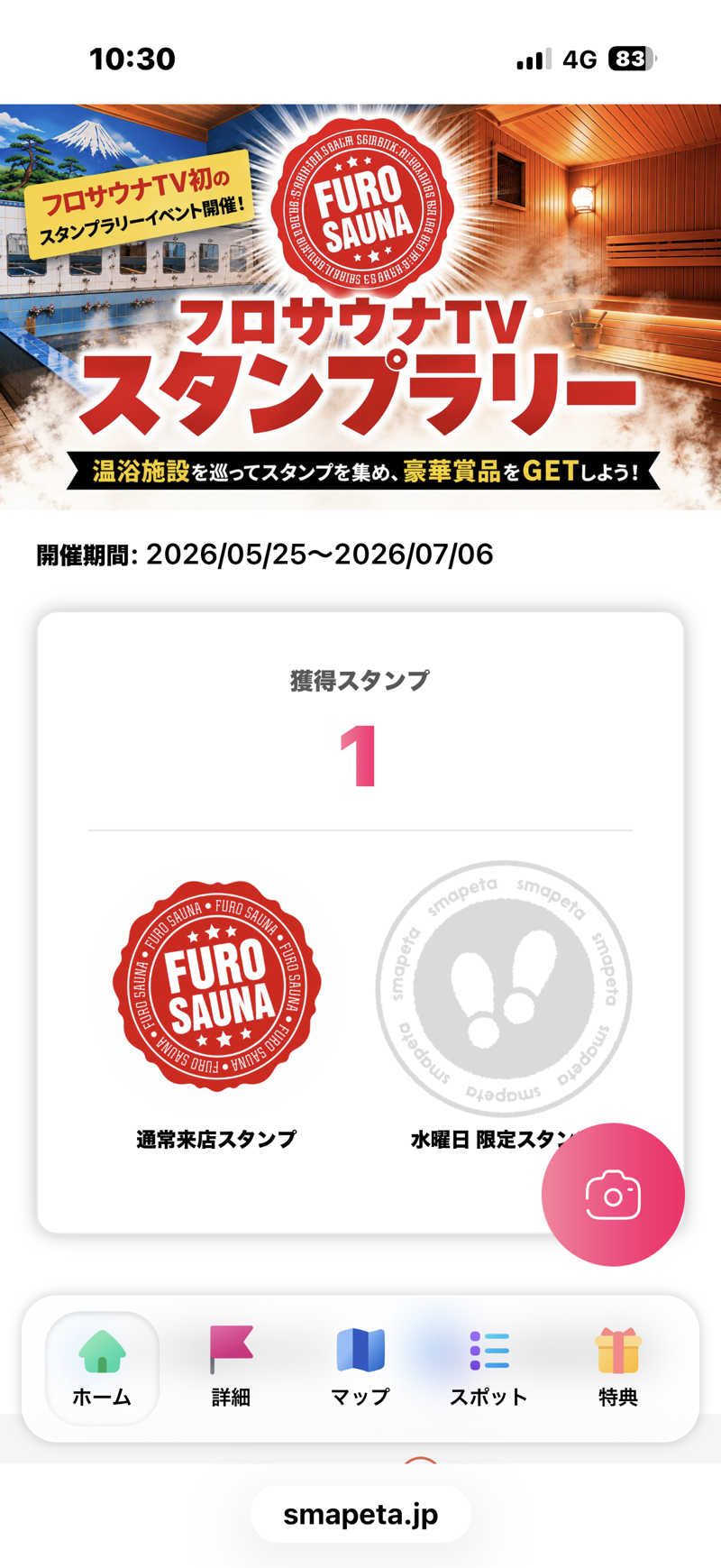Switch to the マップ tab
The image size is (721, 1568).
[360, 1368]
